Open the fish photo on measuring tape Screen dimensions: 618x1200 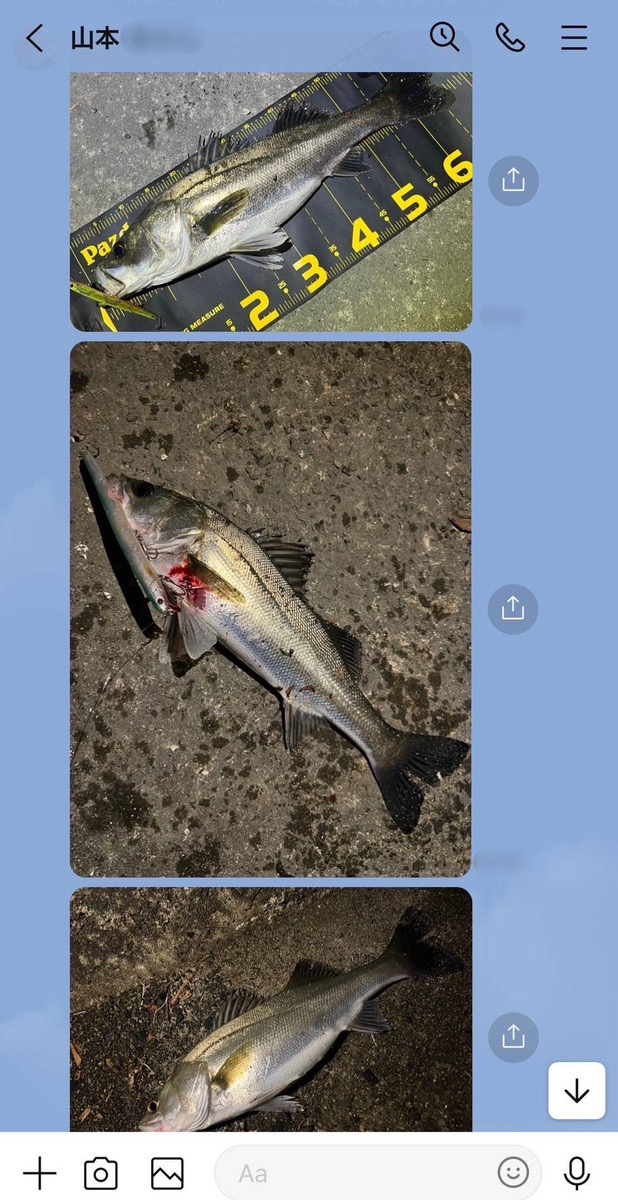point(271,201)
